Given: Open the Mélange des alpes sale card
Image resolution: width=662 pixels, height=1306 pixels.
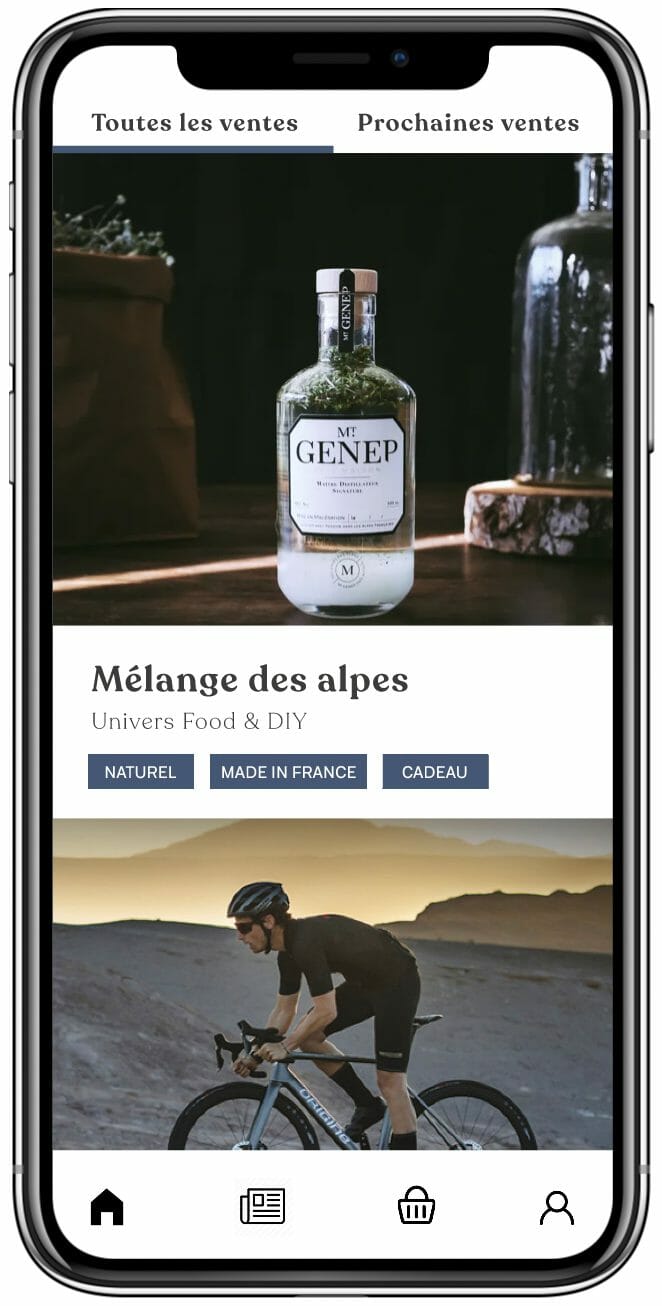Looking at the screenshot, I should pyautogui.click(x=332, y=484).
